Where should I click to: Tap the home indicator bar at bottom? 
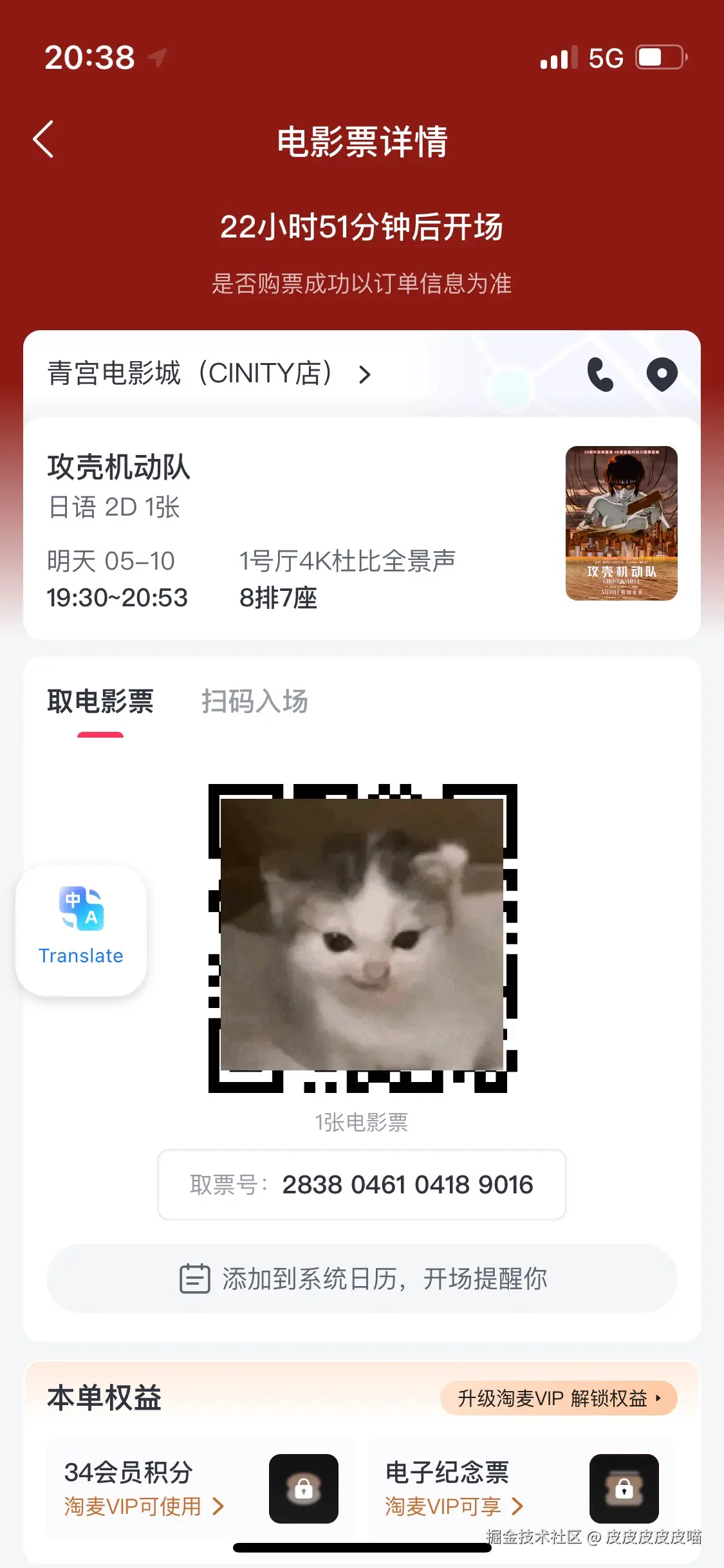[x=362, y=1547]
